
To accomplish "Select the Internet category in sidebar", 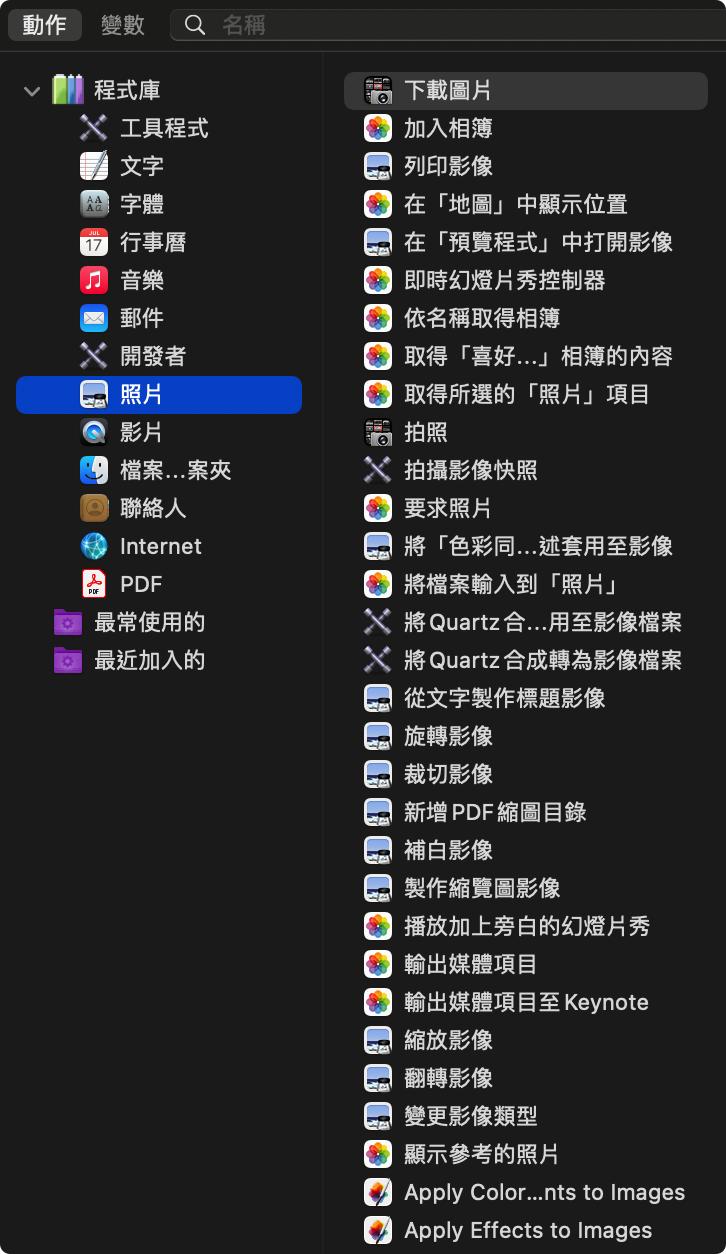I will [x=158, y=546].
